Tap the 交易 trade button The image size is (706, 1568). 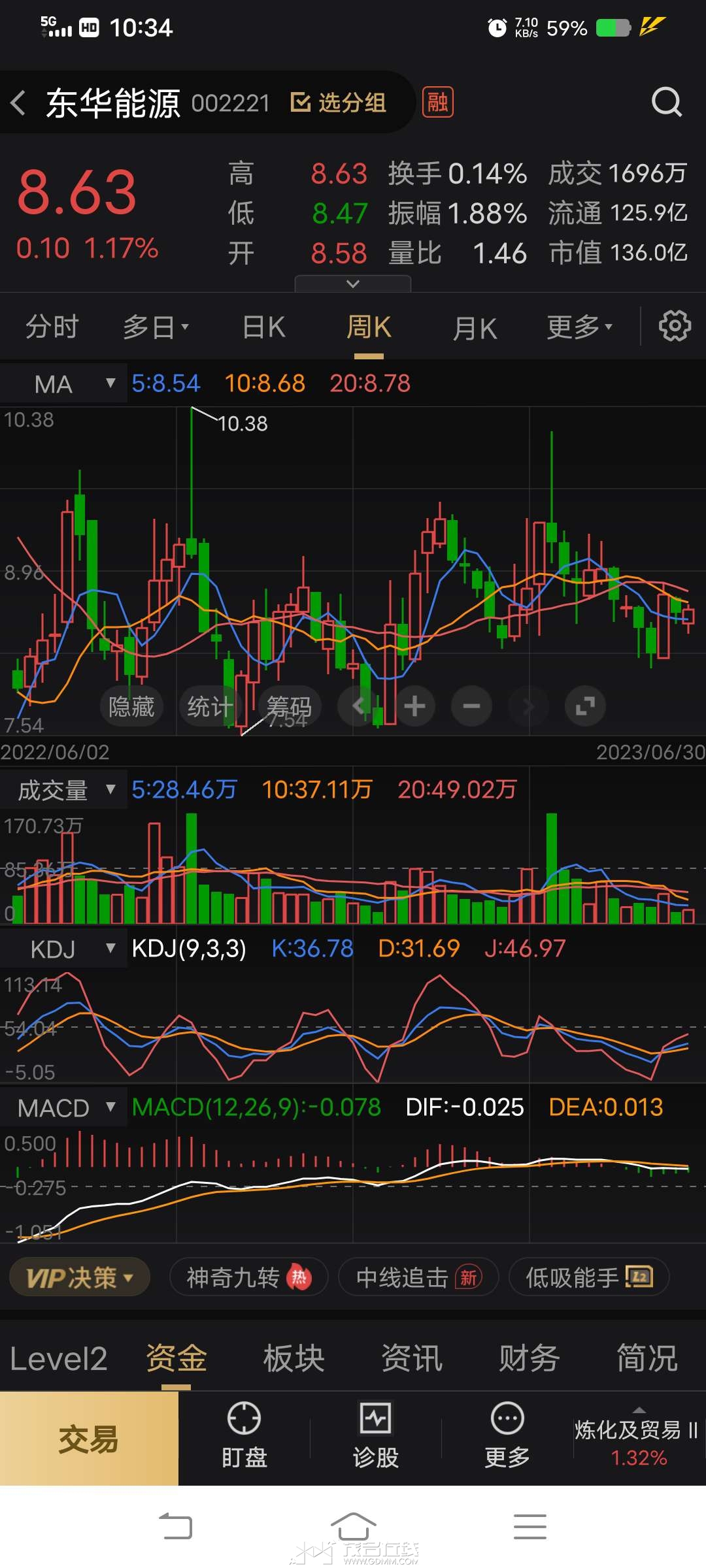pyautogui.click(x=89, y=1439)
